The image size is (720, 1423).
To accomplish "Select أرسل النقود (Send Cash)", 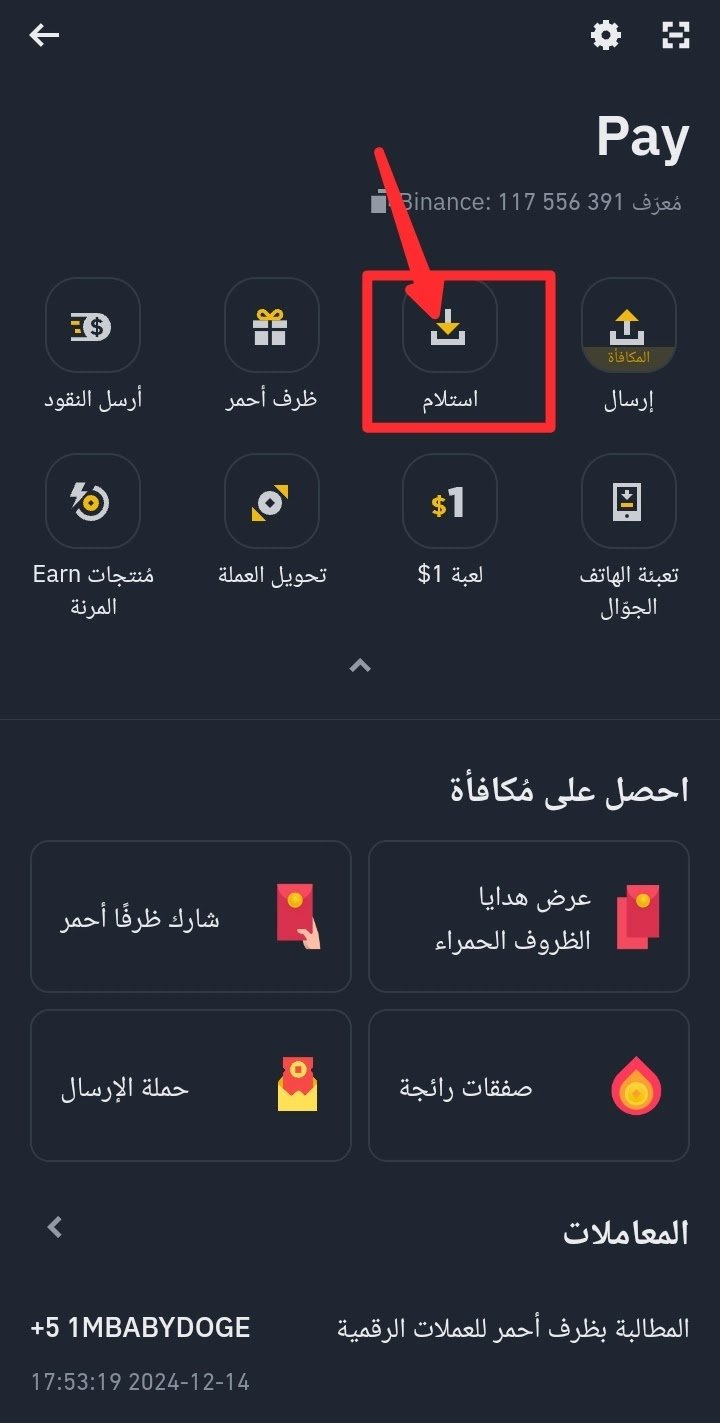I will (93, 326).
